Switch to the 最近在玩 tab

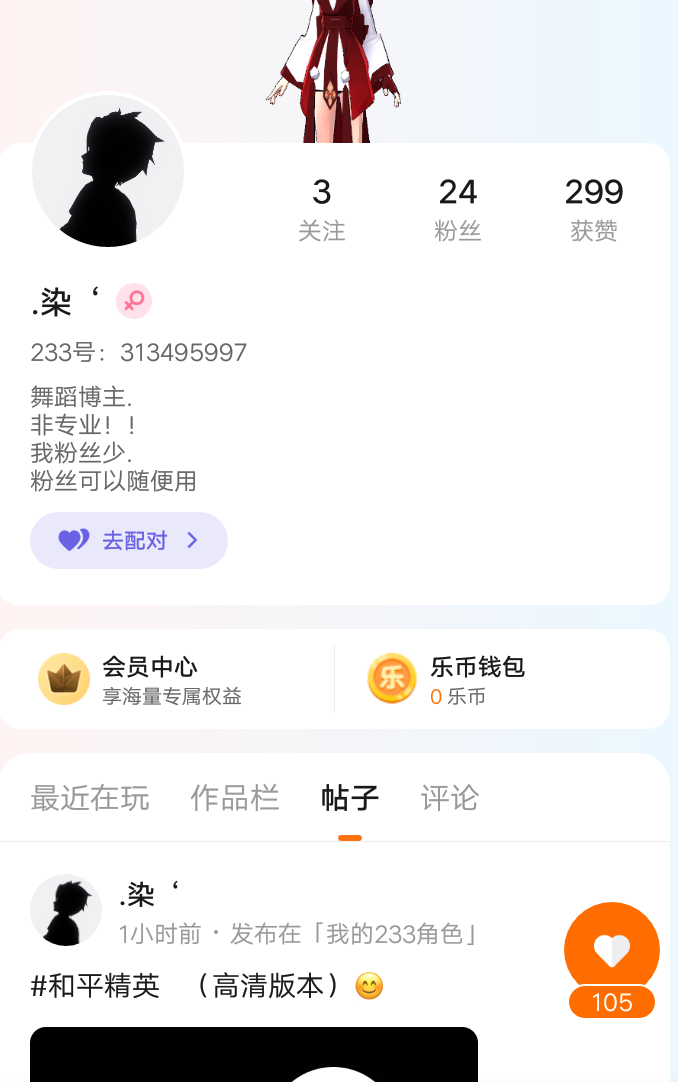tap(90, 798)
